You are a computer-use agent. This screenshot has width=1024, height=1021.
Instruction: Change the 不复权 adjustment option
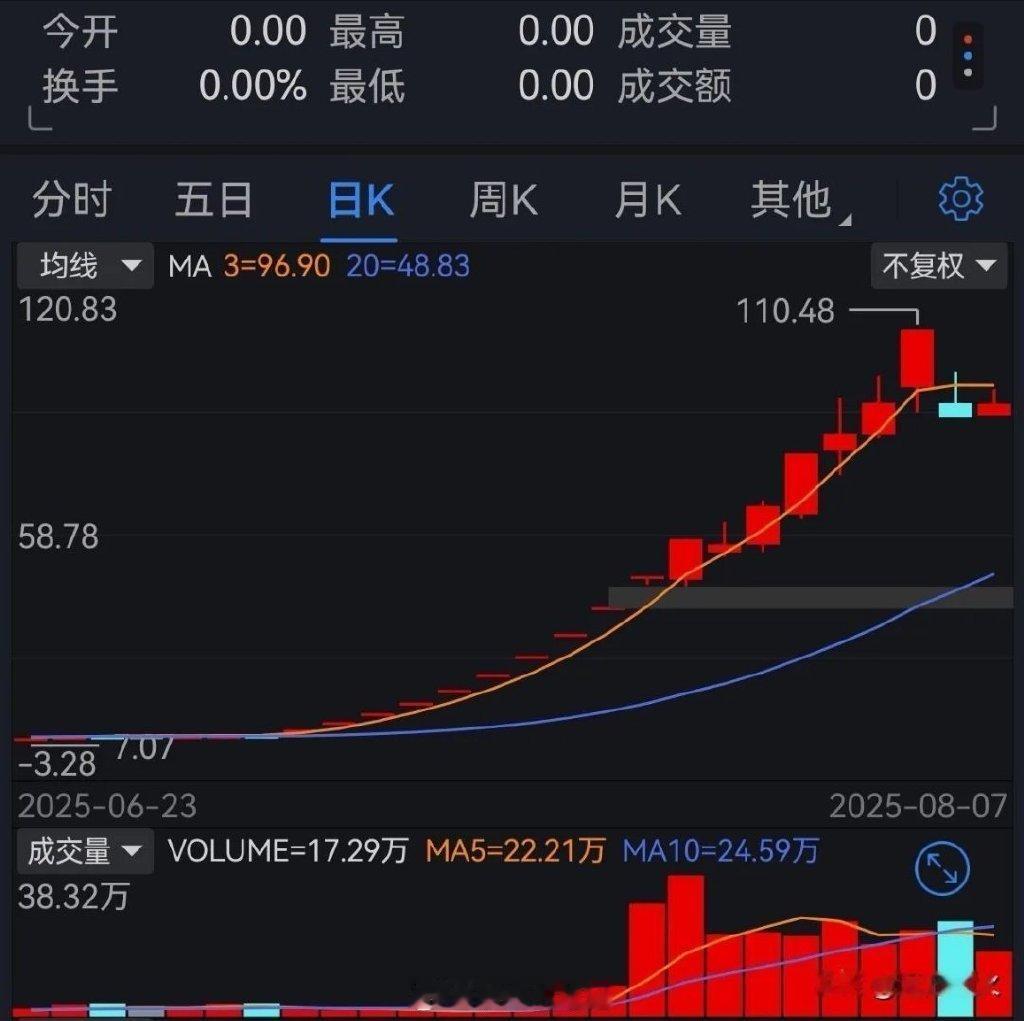pyautogui.click(x=938, y=266)
